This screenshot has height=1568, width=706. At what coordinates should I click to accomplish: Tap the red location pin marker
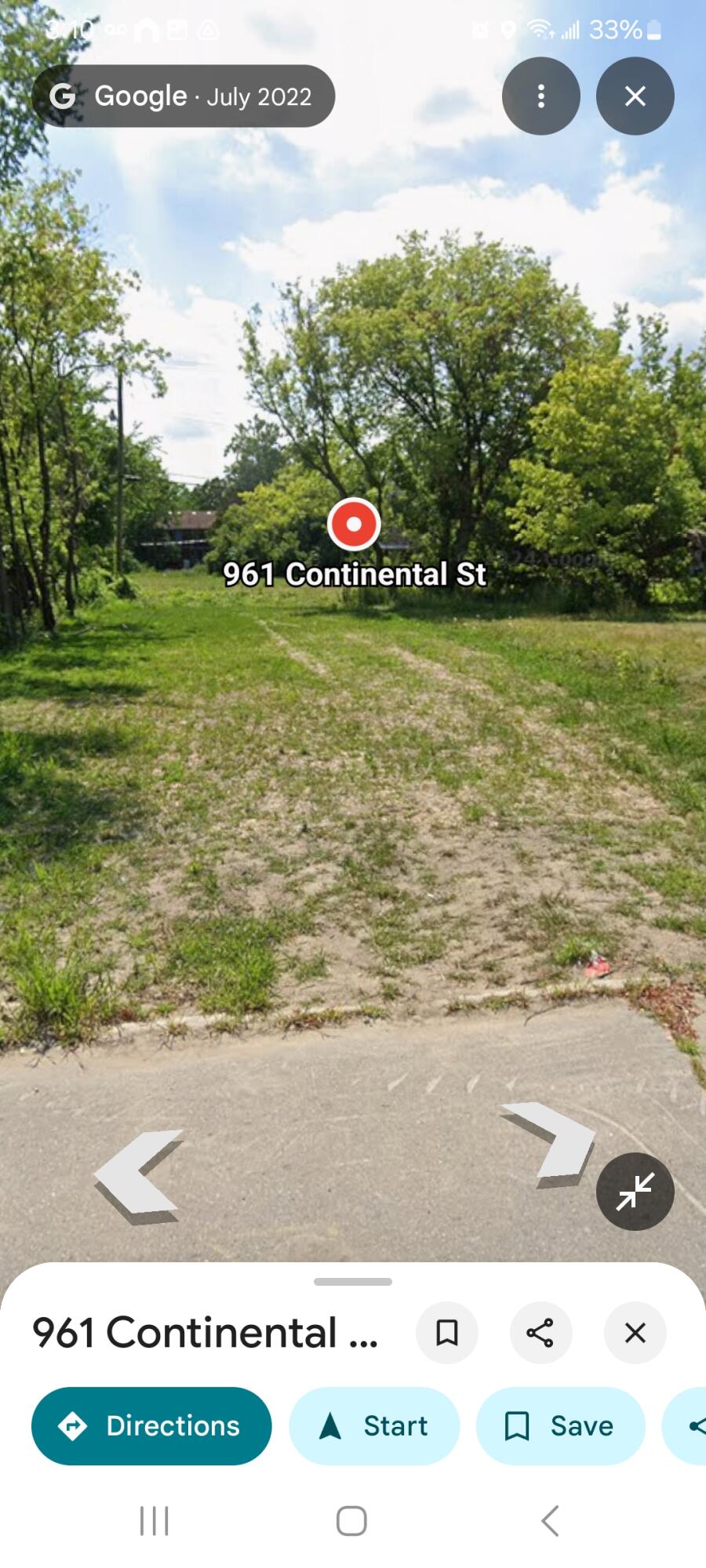(354, 524)
